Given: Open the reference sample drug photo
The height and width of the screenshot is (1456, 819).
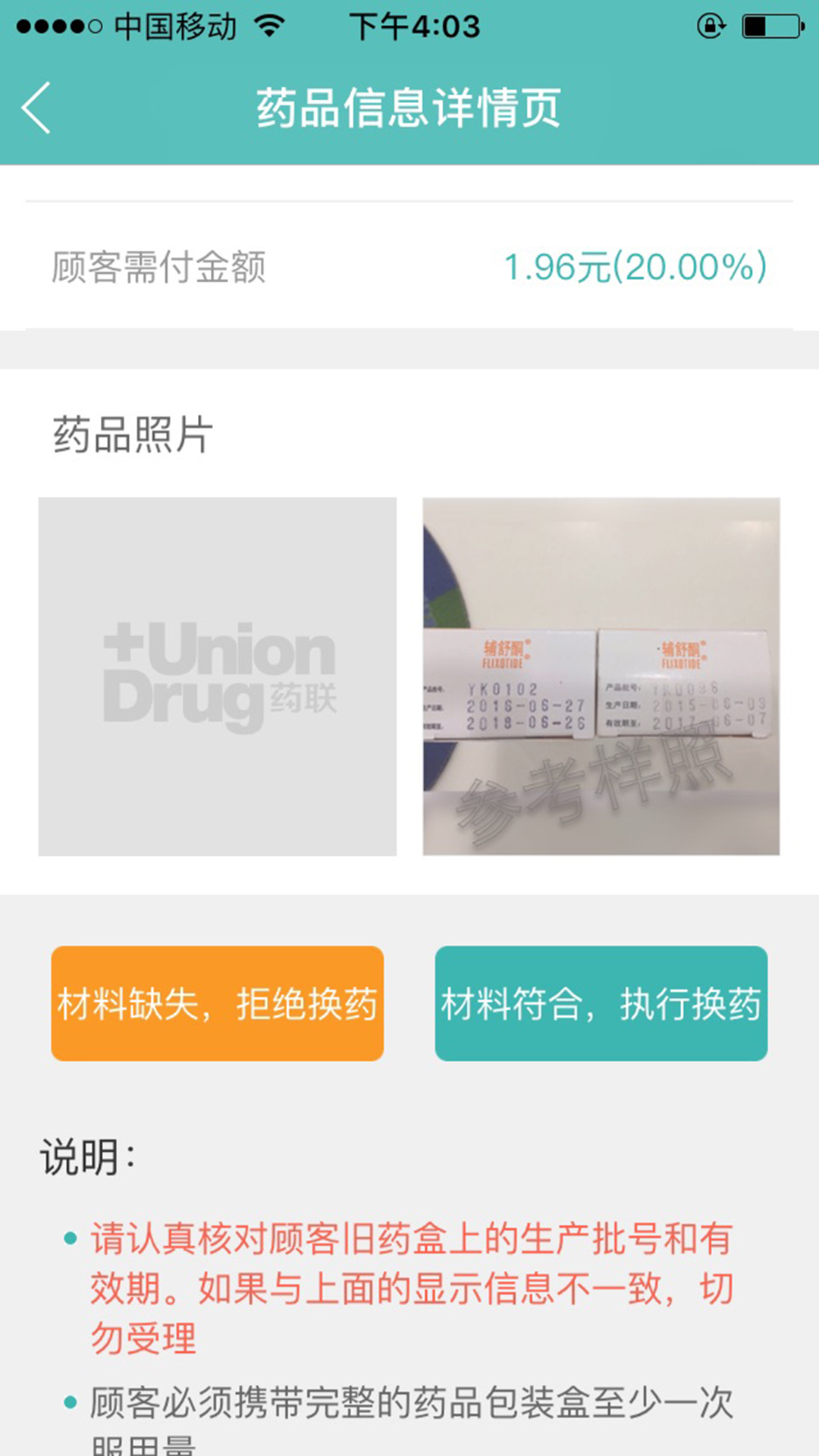Looking at the screenshot, I should coord(601,676).
